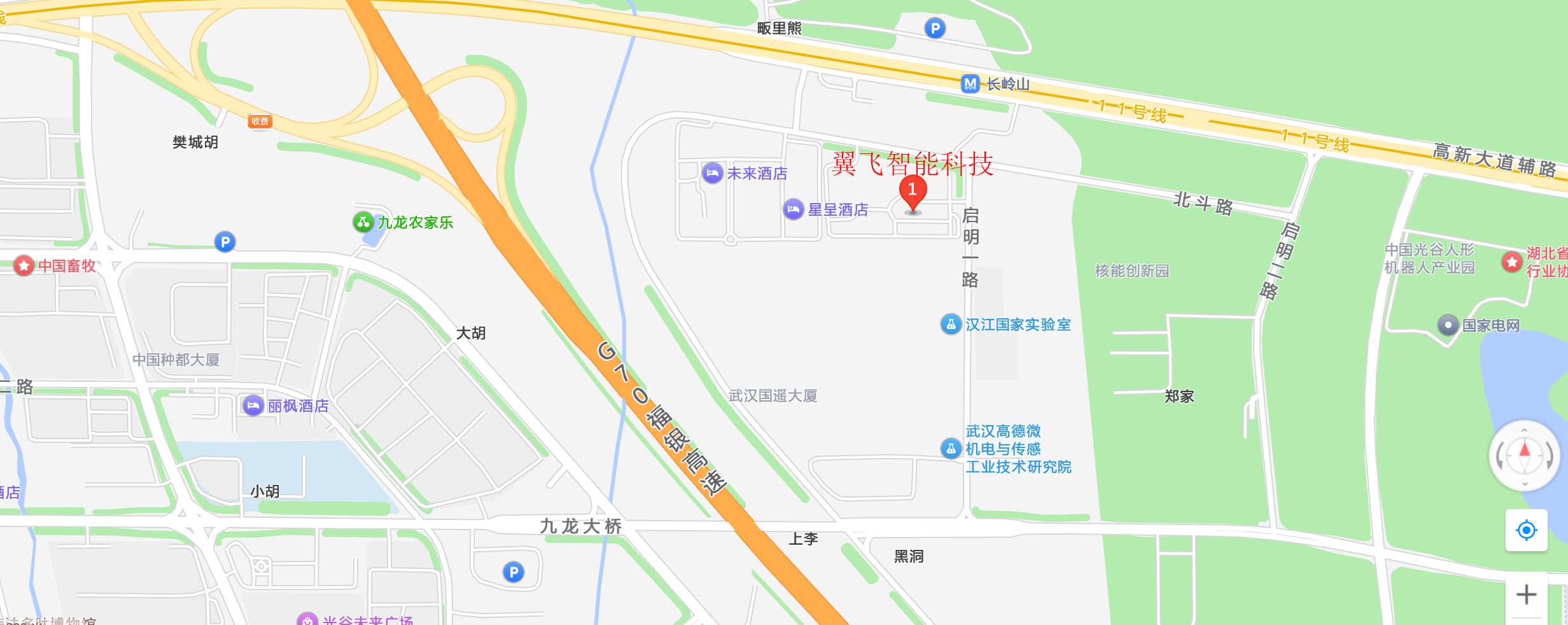1568x625 pixels.
Task: Open 未来酒店 hotel marker
Action: [x=712, y=173]
